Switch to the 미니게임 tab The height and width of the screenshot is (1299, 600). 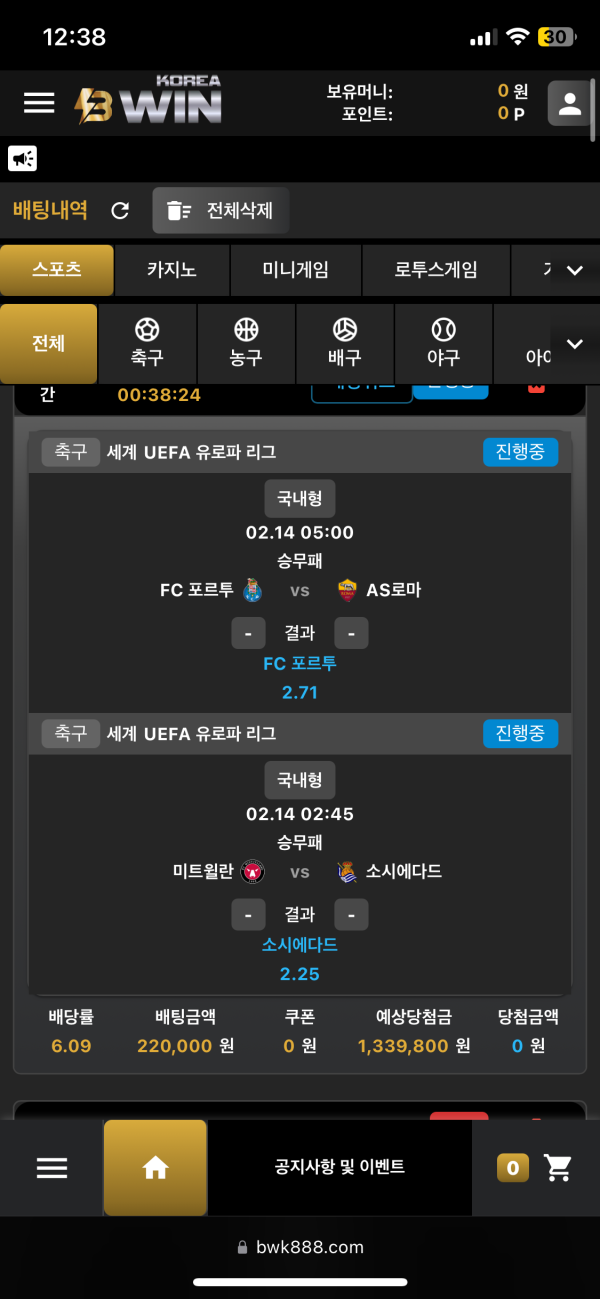(295, 270)
